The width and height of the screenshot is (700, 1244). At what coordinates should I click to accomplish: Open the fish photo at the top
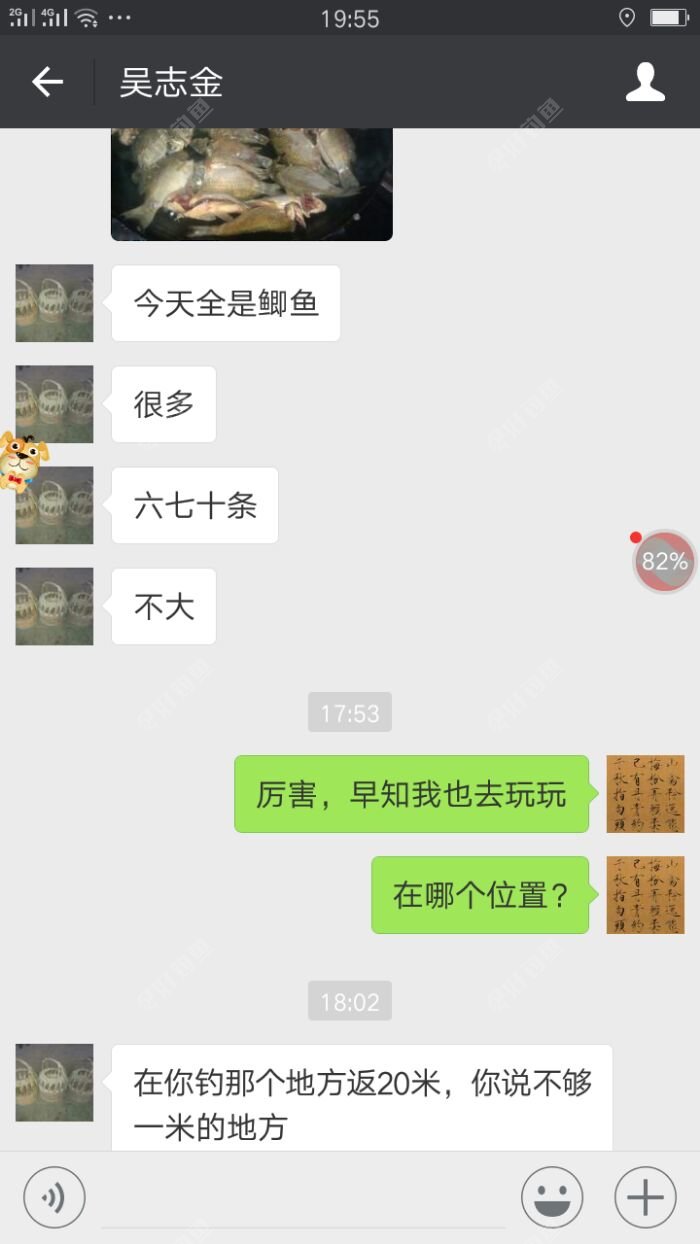251,184
